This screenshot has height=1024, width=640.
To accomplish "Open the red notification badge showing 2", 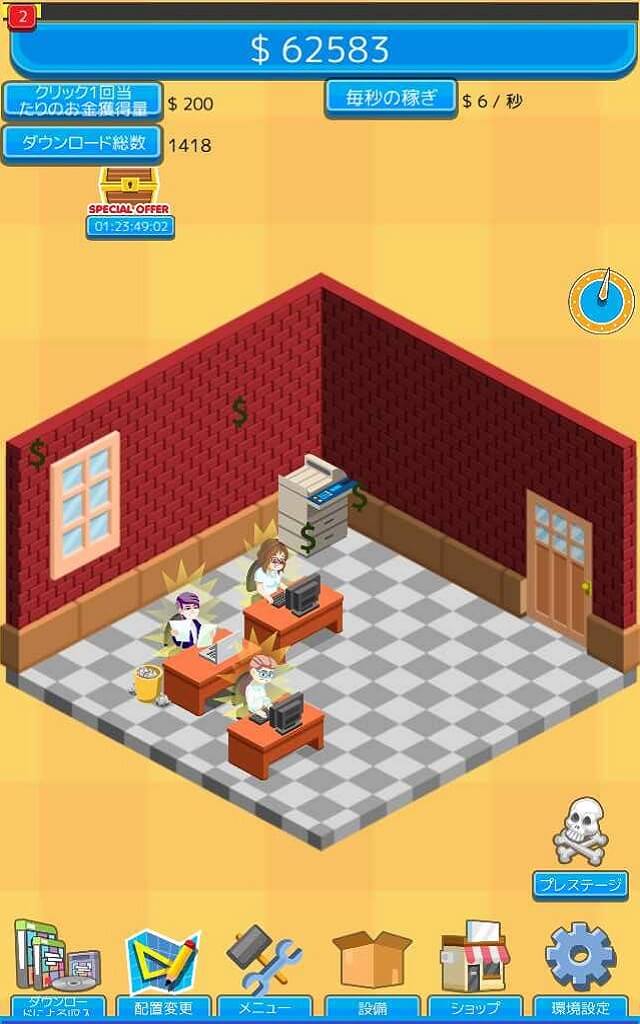I will coord(23,17).
